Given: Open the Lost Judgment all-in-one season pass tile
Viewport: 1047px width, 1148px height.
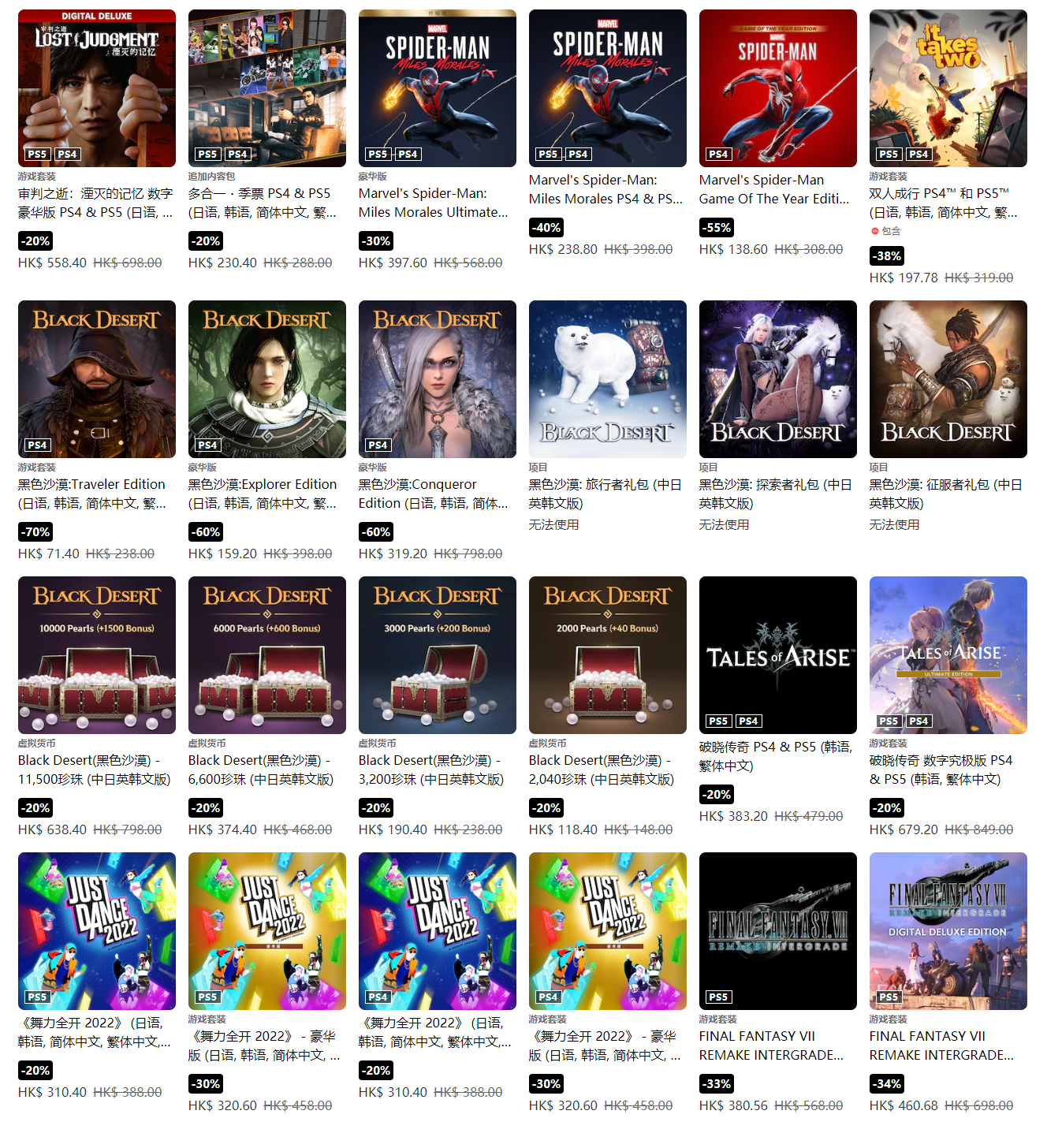Looking at the screenshot, I should point(266,88).
